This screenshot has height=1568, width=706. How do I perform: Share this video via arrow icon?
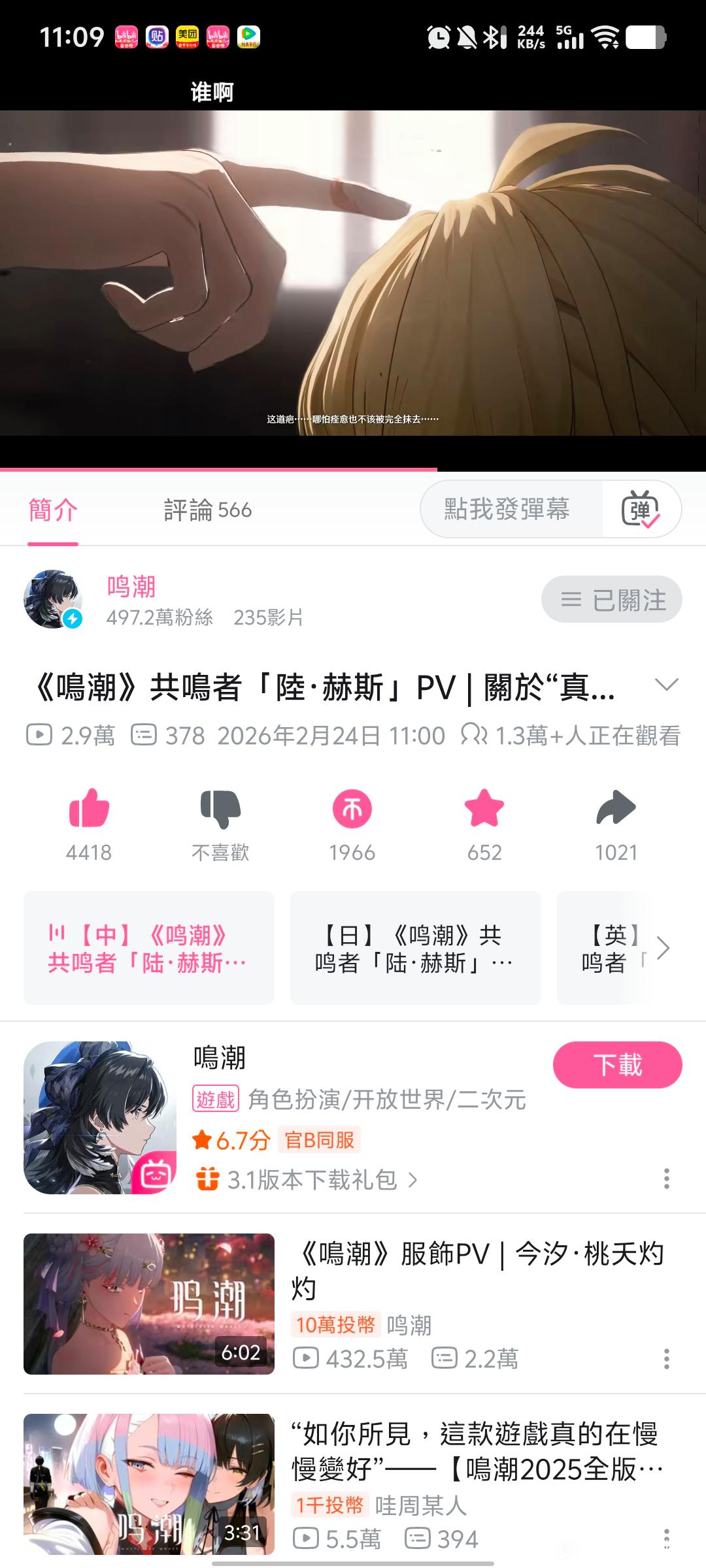[x=616, y=809]
